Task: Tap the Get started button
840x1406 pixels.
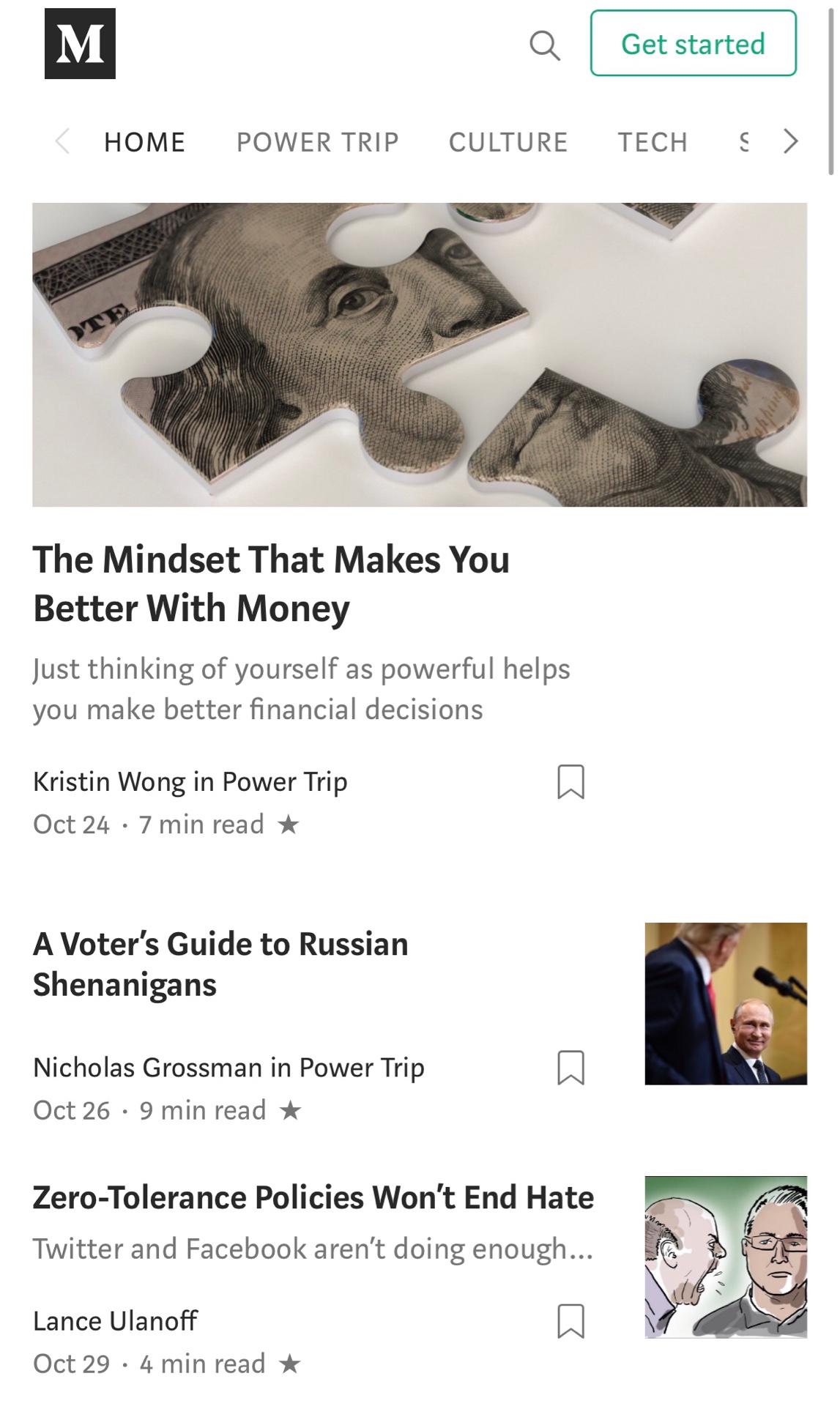Action: click(693, 43)
